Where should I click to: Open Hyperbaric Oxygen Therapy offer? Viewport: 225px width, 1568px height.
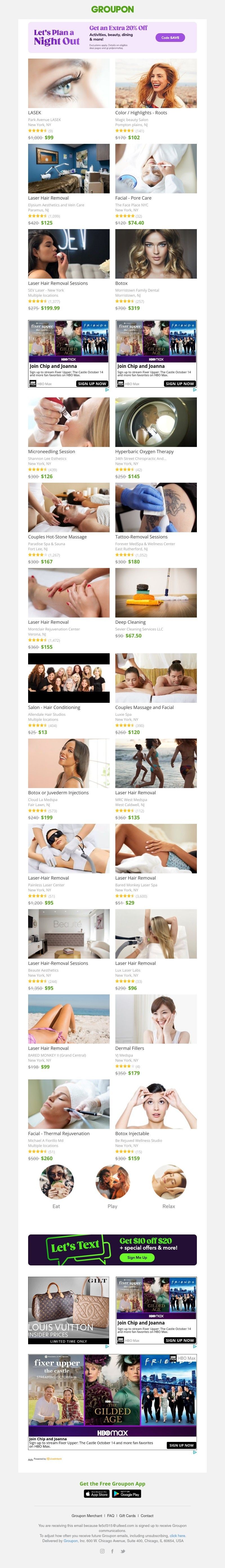coord(156,422)
